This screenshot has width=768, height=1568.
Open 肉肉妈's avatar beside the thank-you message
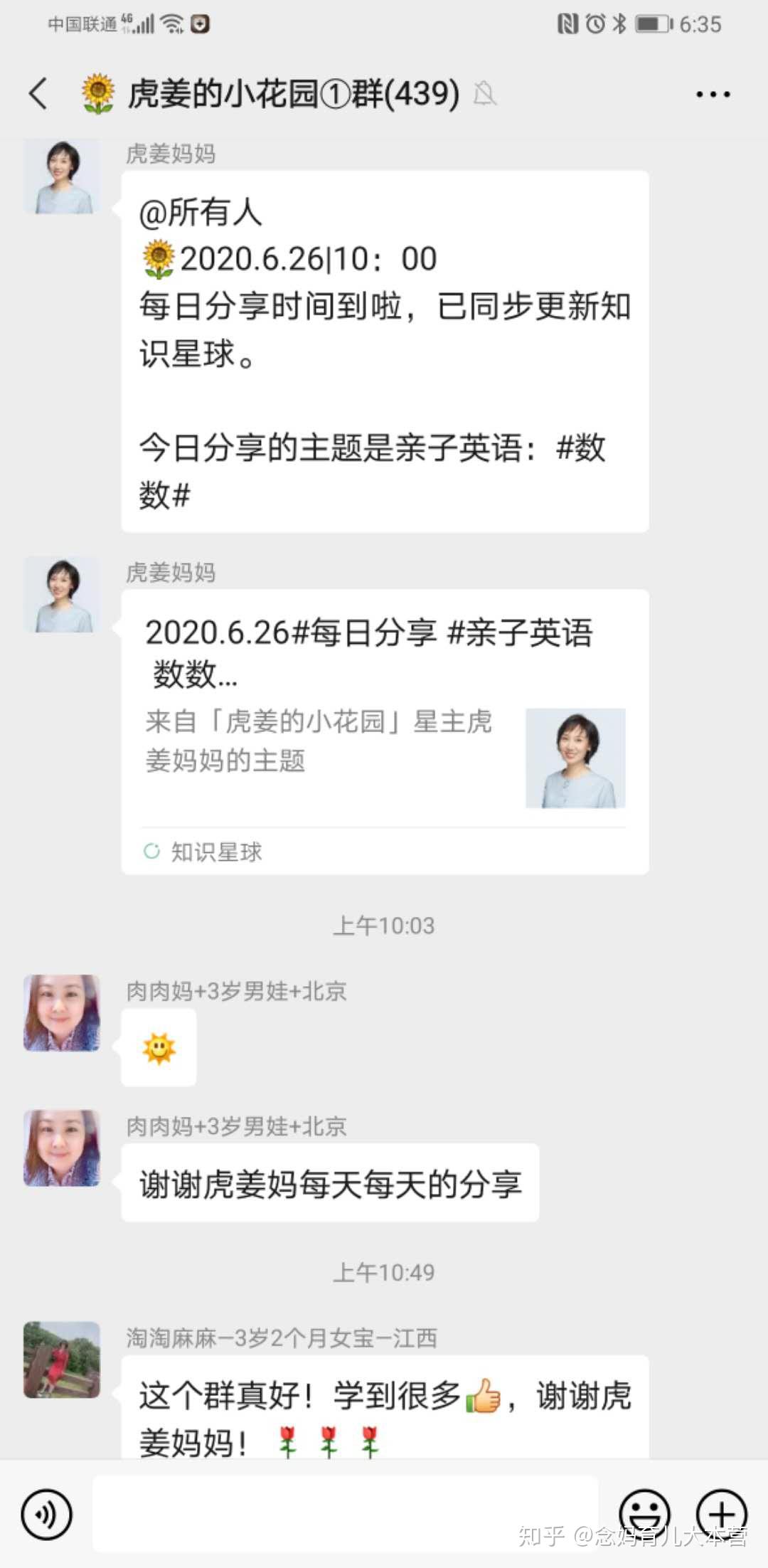tap(62, 1148)
